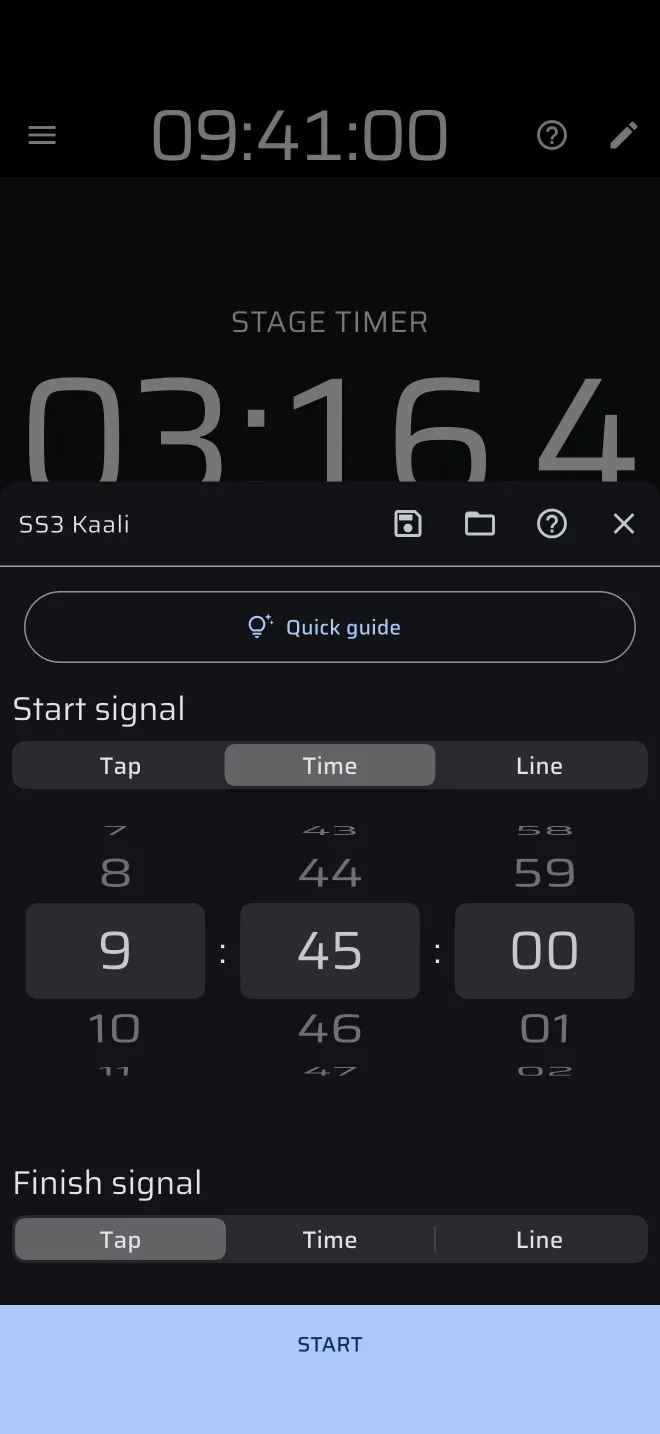
Task: Open the help icon beside the clock
Action: pyautogui.click(x=552, y=135)
